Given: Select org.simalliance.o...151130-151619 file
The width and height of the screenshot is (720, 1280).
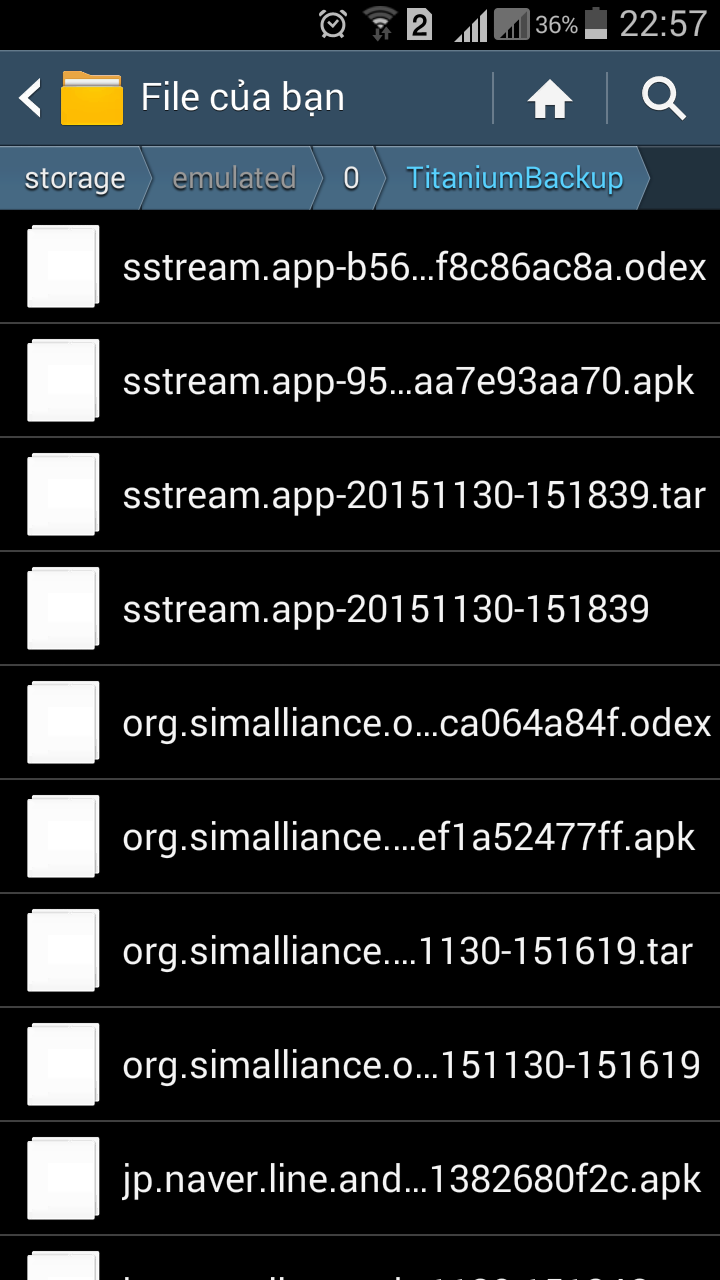Looking at the screenshot, I should 411,1065.
